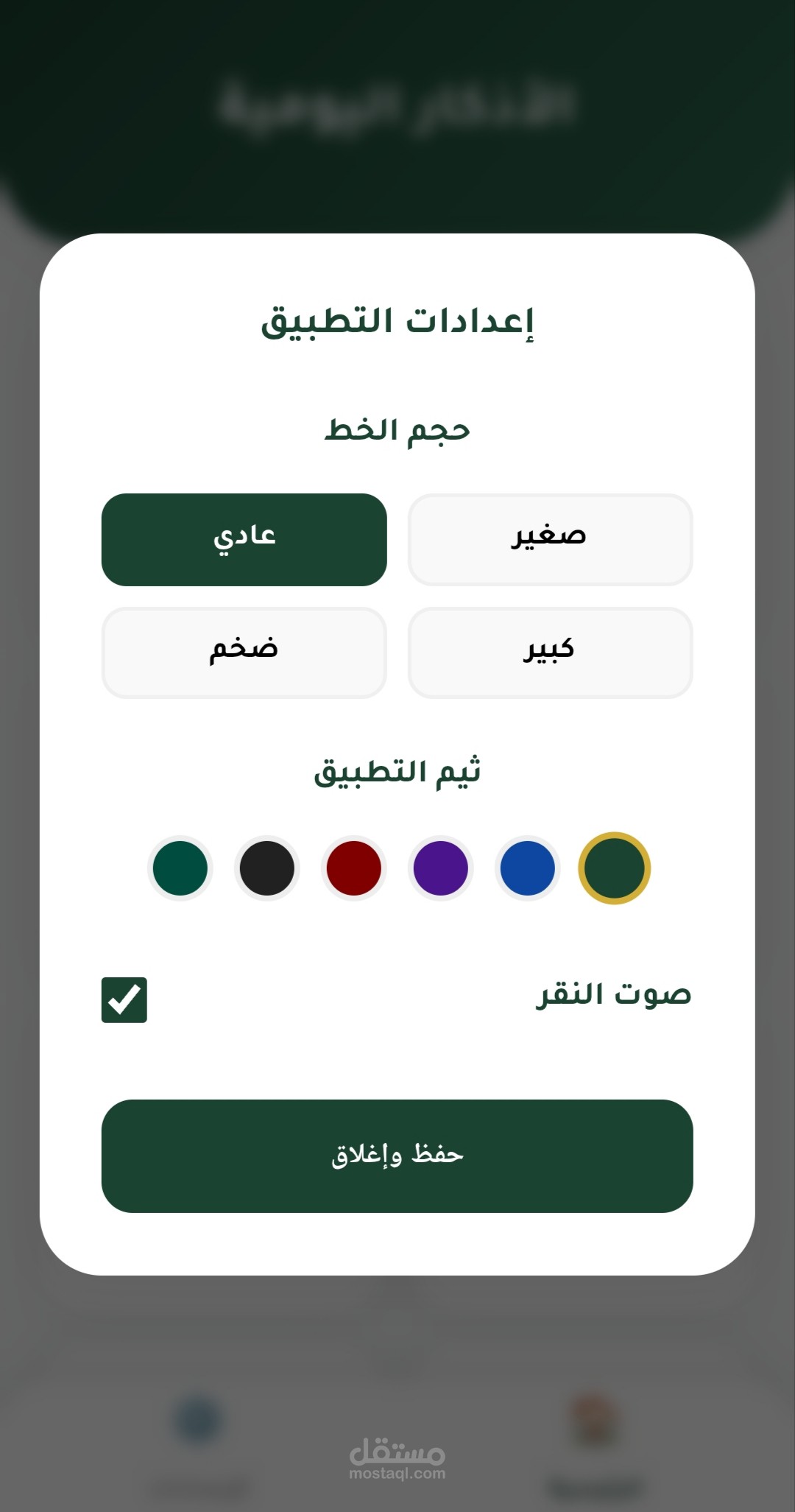
Task: Pick the ضخم (huge) font size
Action: click(244, 653)
